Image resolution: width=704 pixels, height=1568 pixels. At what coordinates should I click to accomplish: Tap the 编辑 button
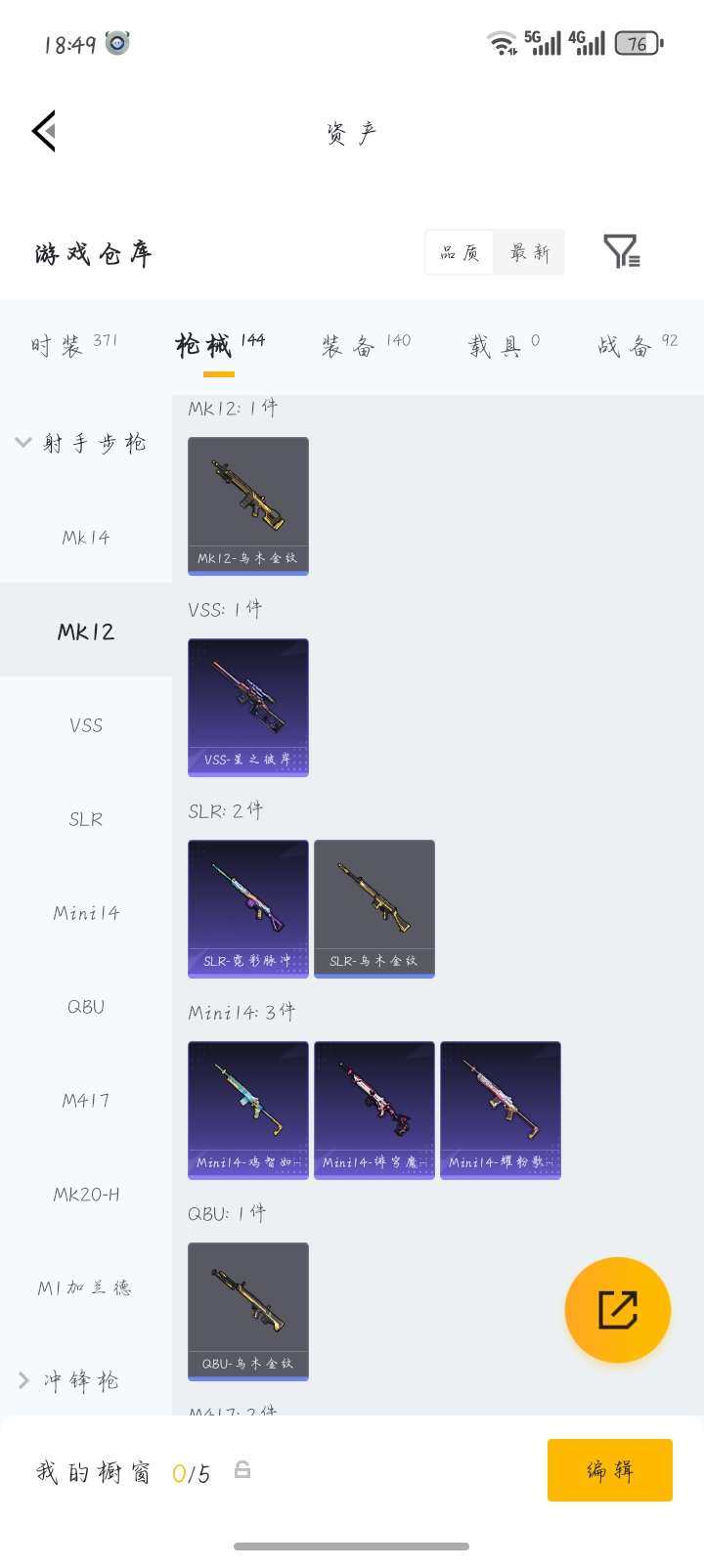(609, 1469)
